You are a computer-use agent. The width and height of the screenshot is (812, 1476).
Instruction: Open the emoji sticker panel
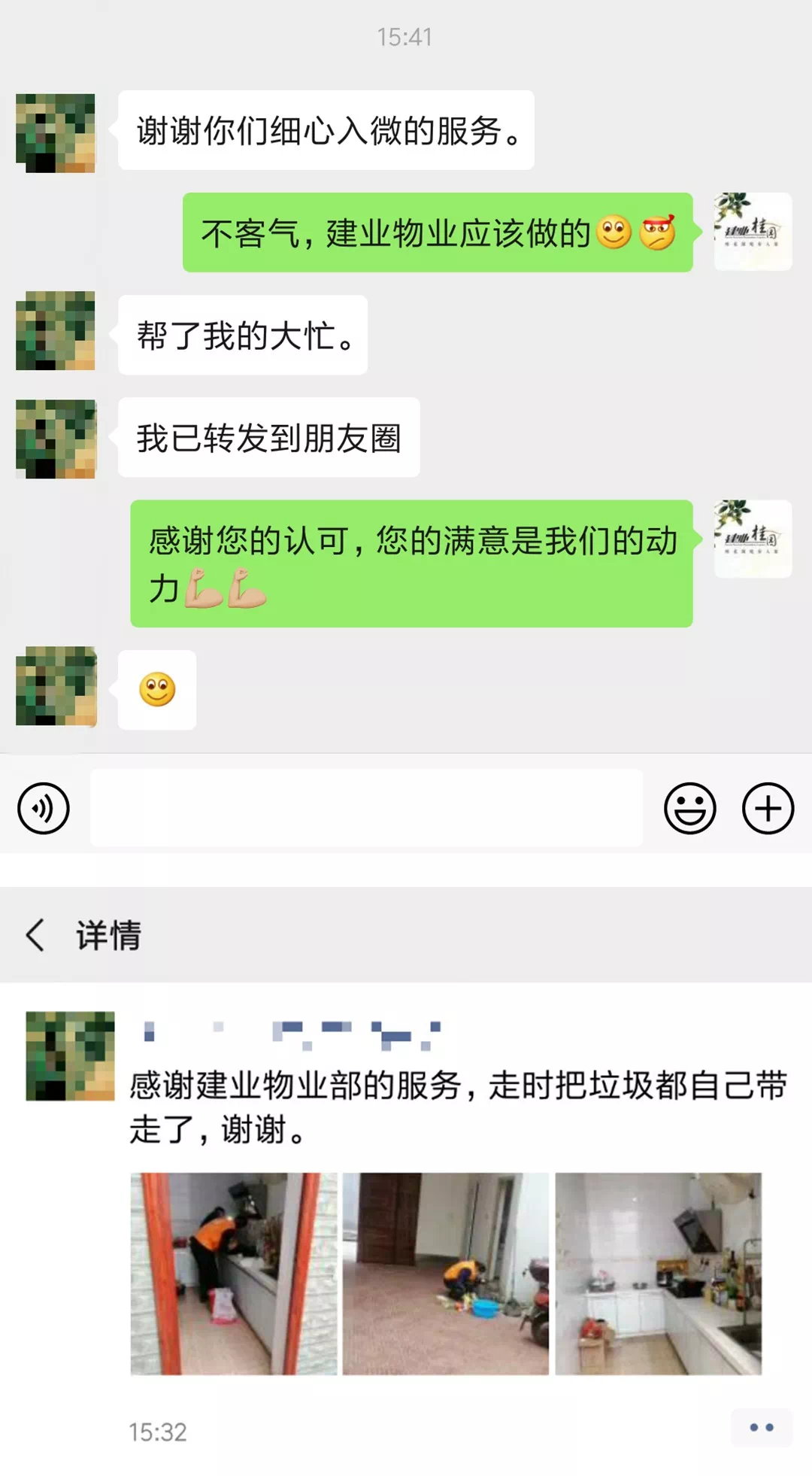tap(689, 809)
